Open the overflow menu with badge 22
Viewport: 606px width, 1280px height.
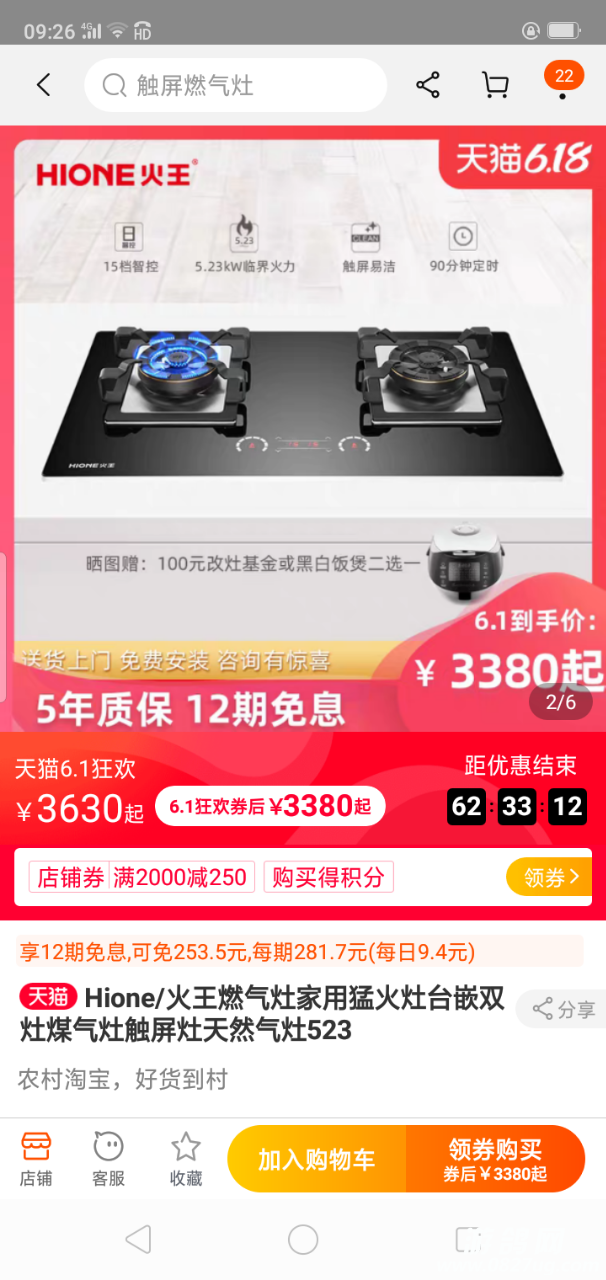pyautogui.click(x=563, y=85)
